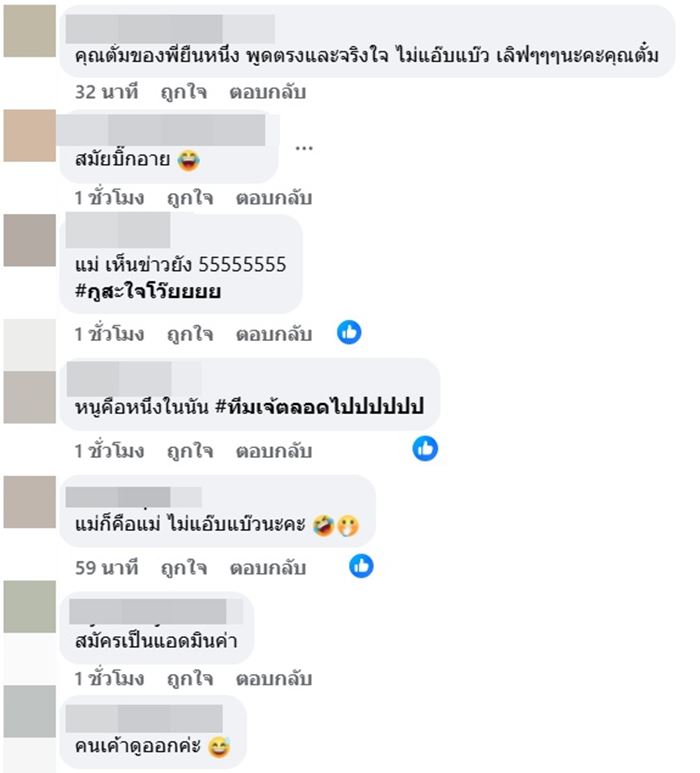Reply to the comment แม่ก็คือแม่ ไม่แอ๊บแบ๊วนะคะ
Image resolution: width=700 pixels, height=773 pixels.
pos(268,568)
